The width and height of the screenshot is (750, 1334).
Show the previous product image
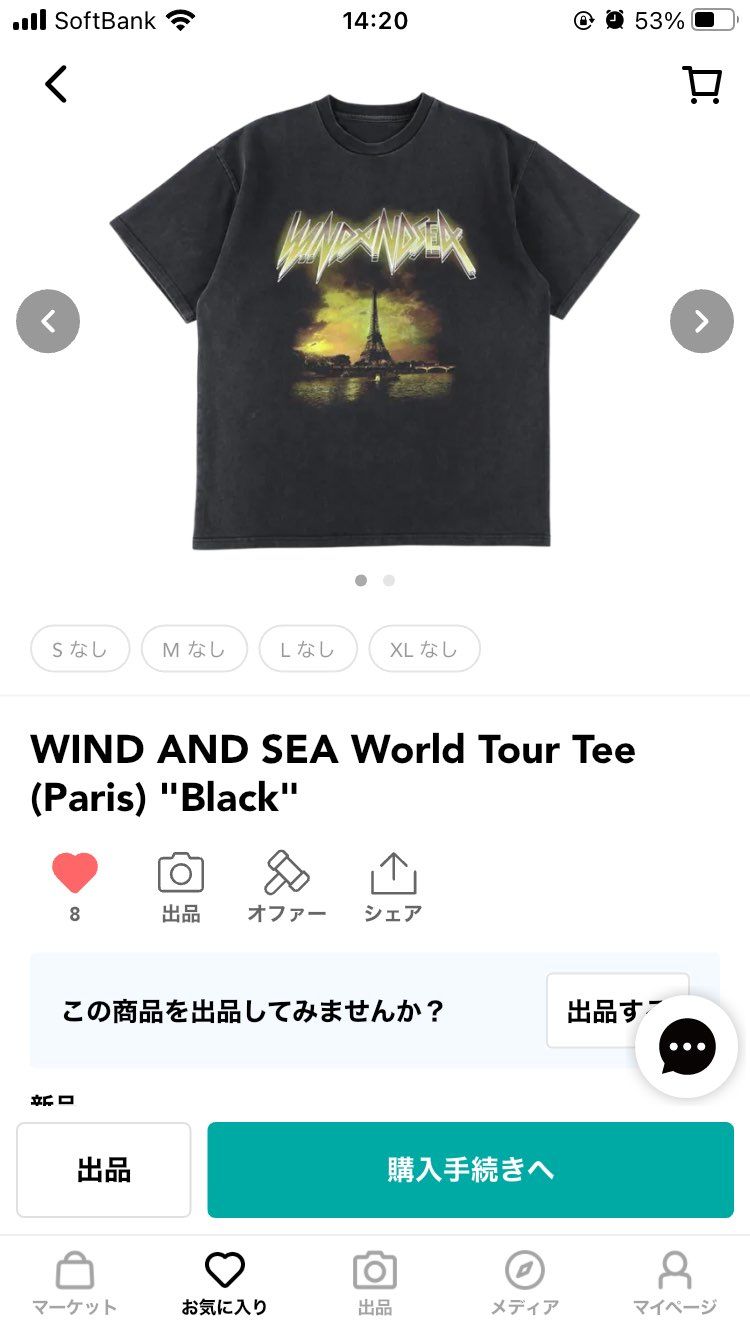(47, 321)
